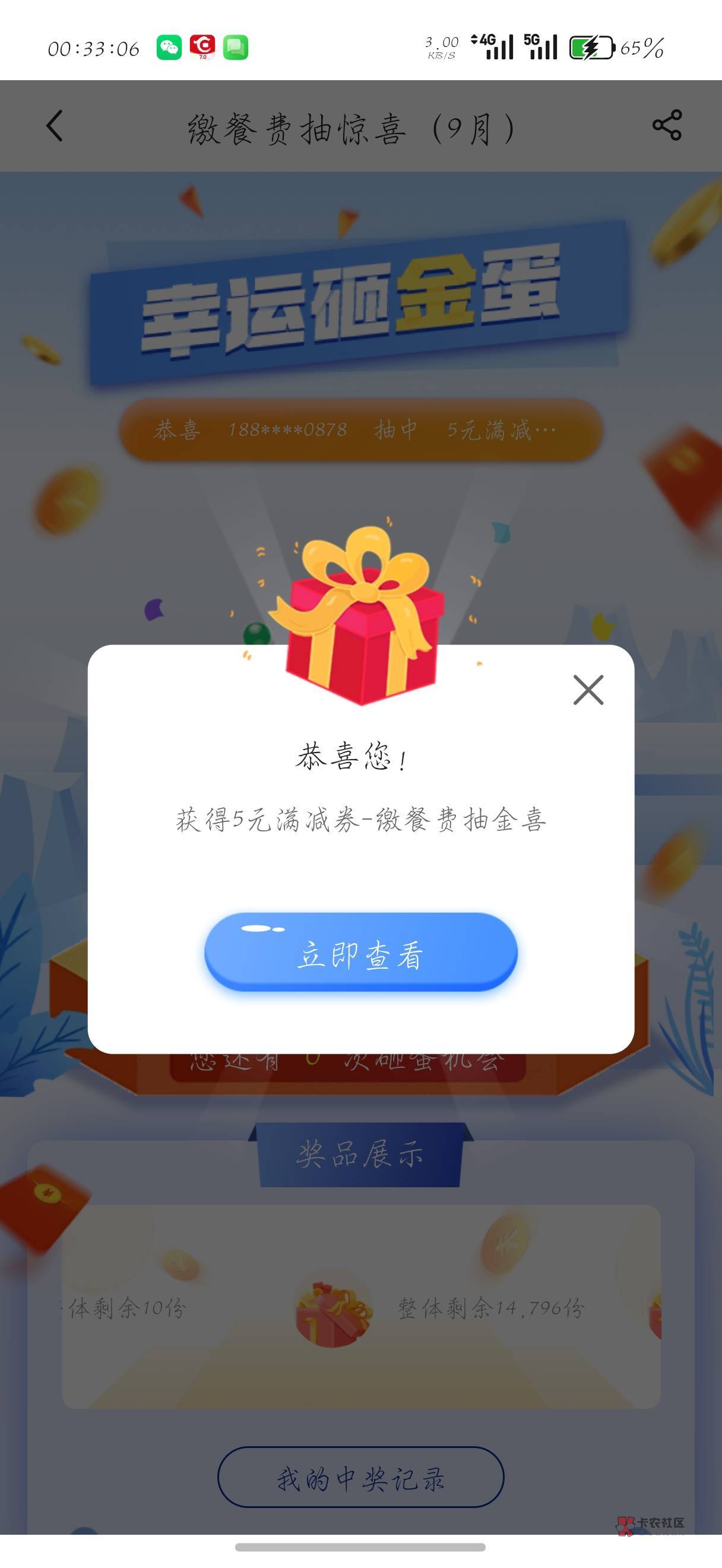Go back using the top-left arrow

[x=55, y=126]
